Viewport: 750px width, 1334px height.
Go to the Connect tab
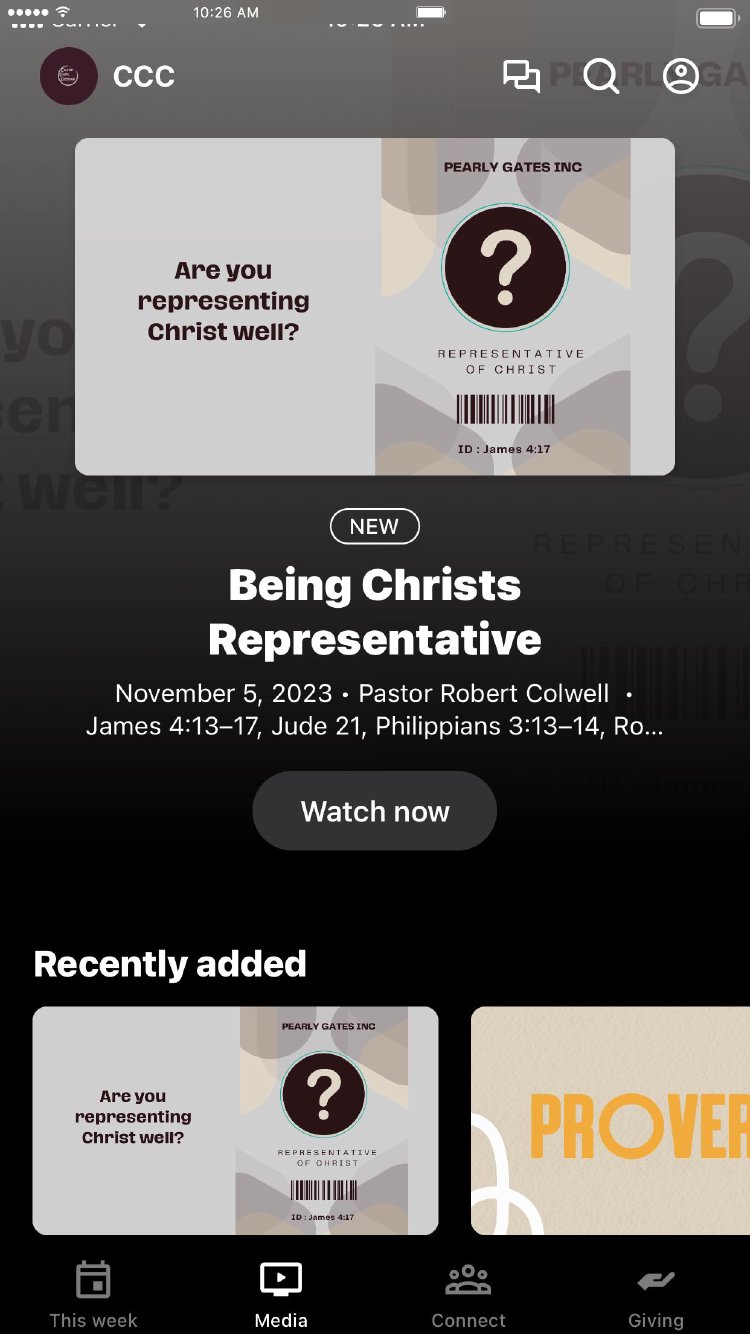click(x=468, y=1294)
